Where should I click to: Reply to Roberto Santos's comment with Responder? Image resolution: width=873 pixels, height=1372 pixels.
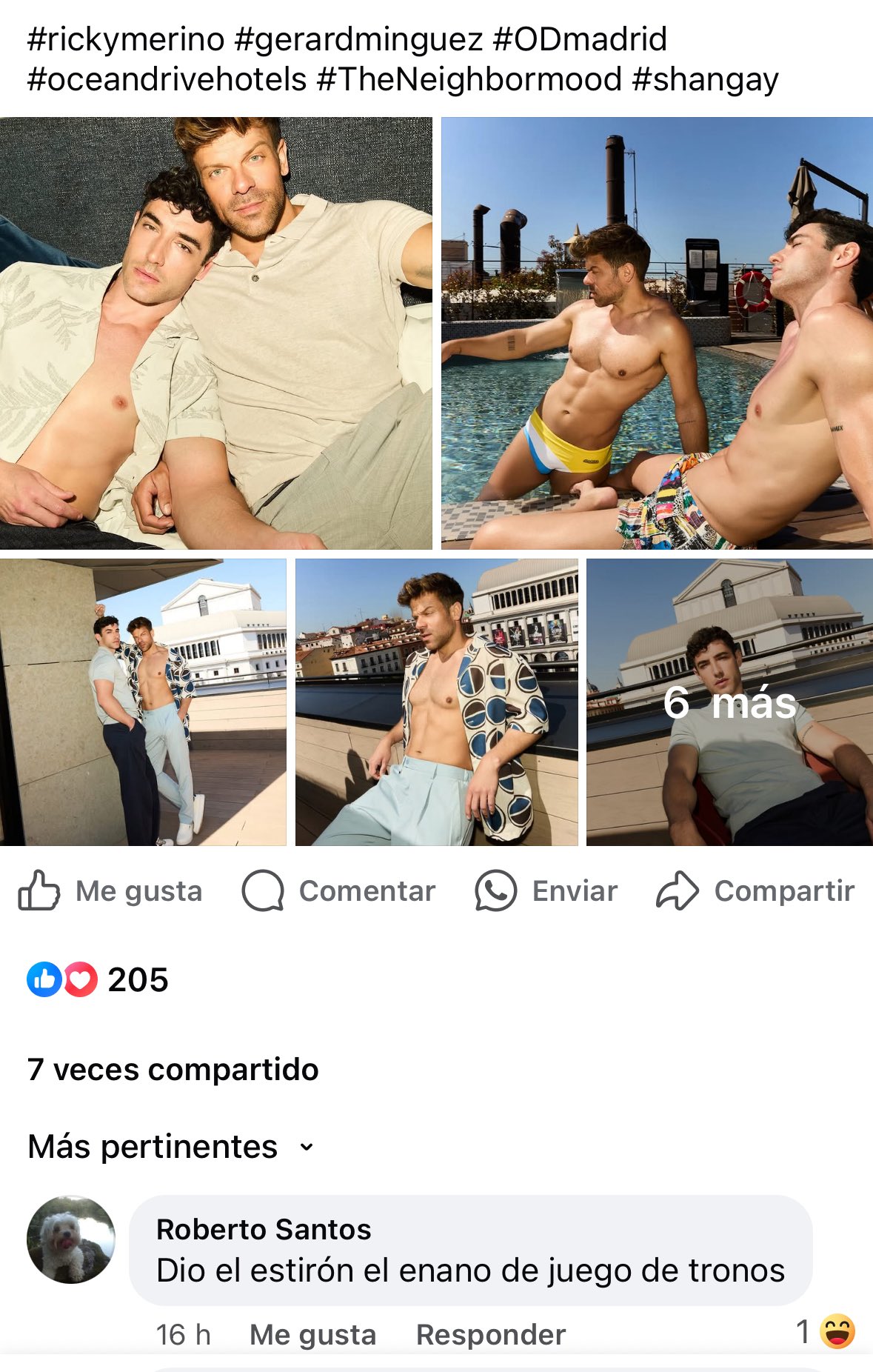(490, 1334)
